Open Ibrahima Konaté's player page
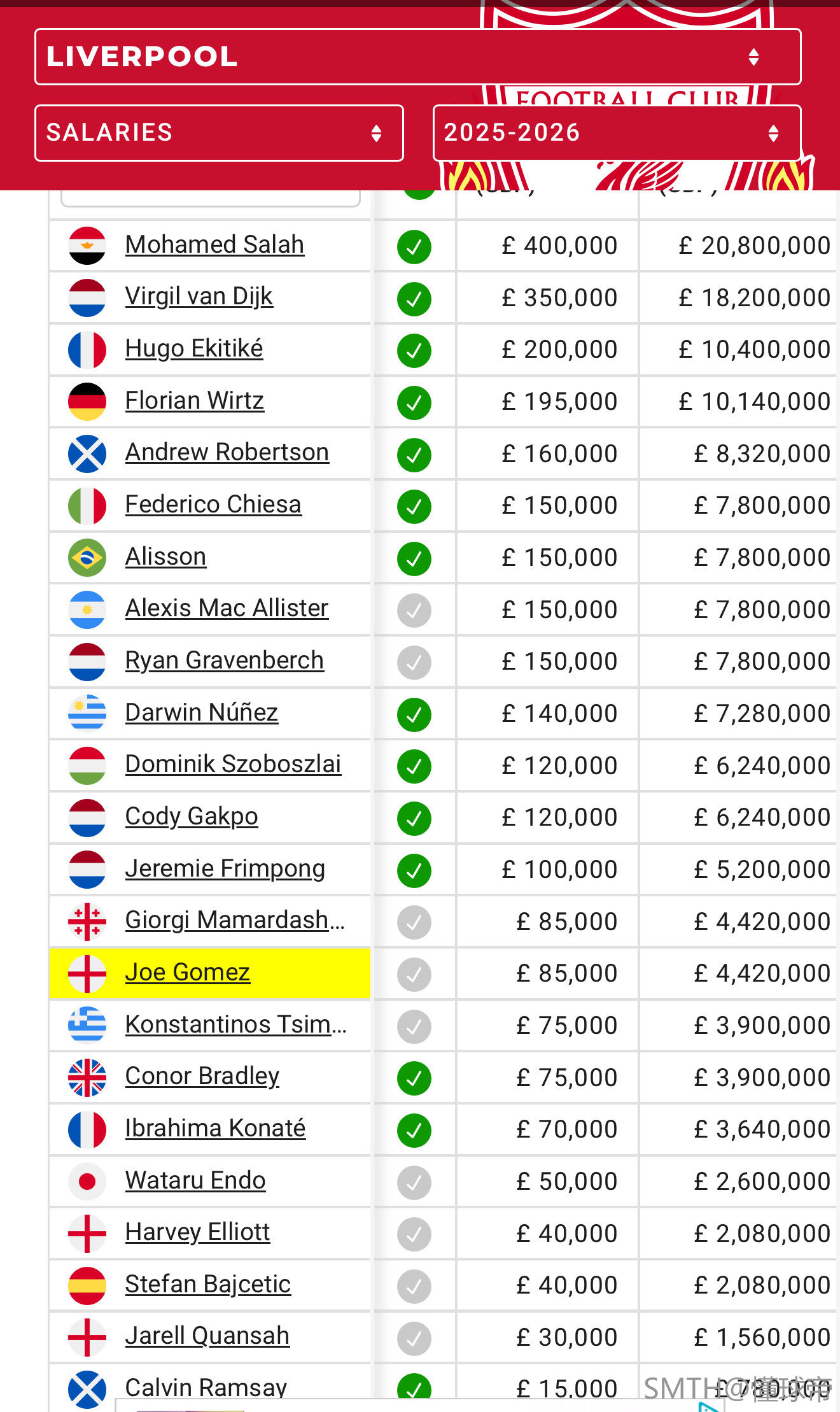Image resolution: width=840 pixels, height=1412 pixels. pyautogui.click(x=215, y=1129)
